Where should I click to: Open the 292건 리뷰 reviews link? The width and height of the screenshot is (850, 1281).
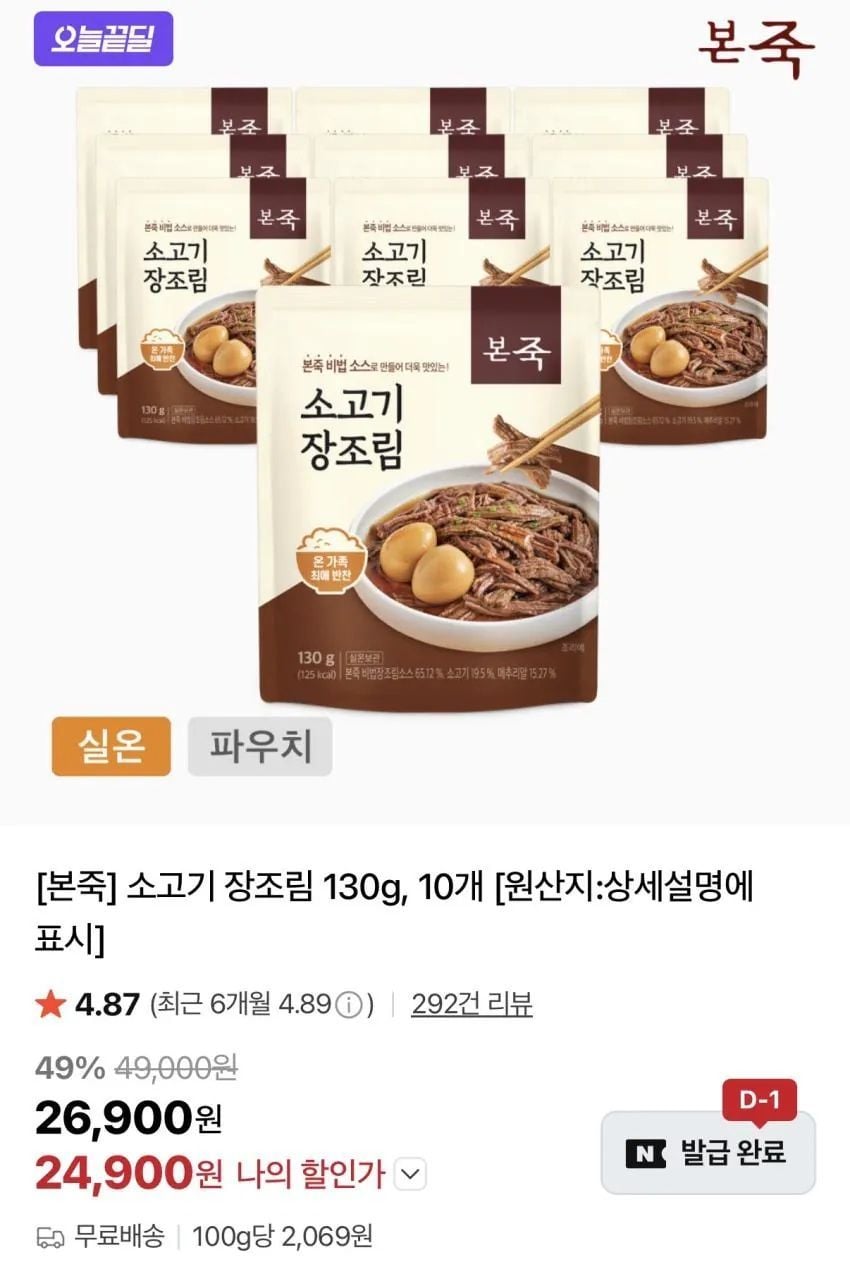pos(471,1004)
